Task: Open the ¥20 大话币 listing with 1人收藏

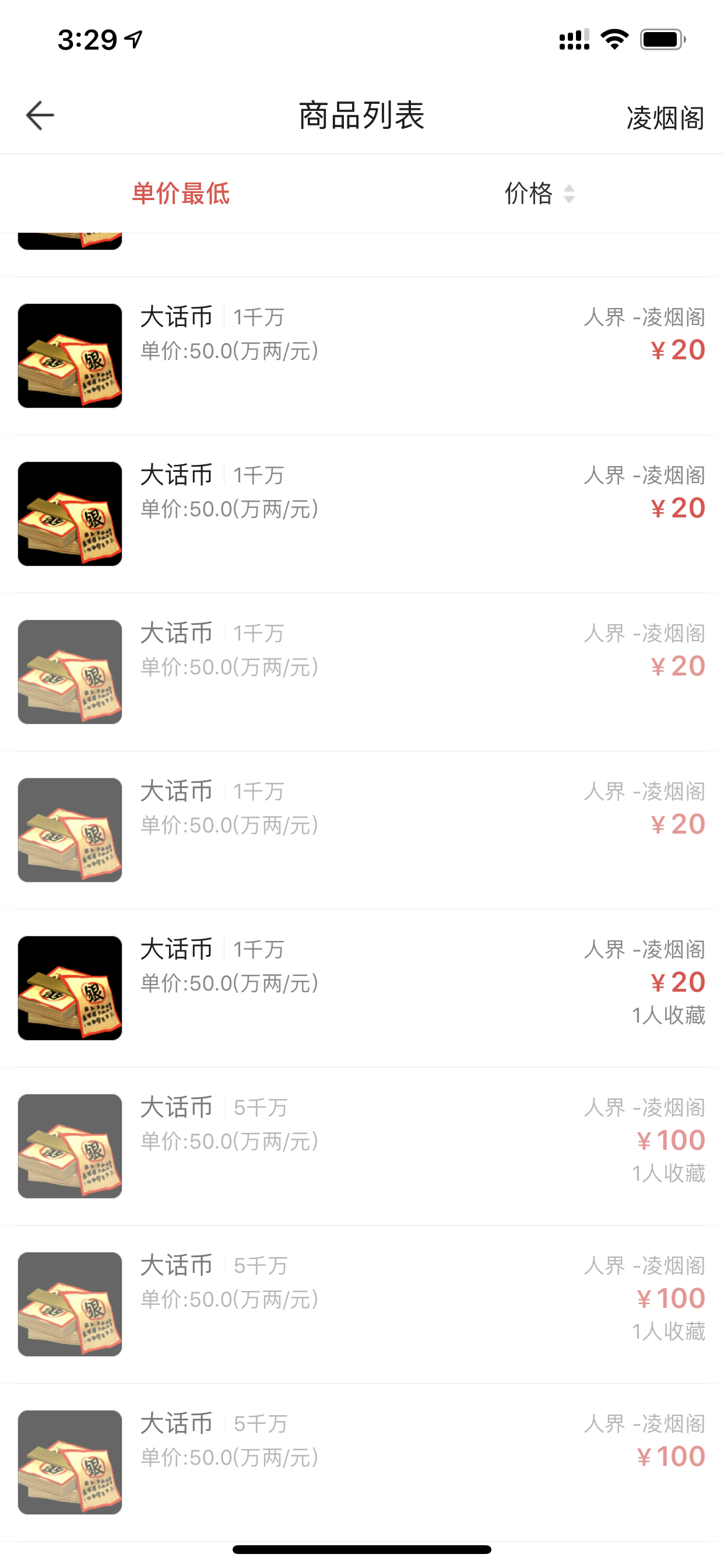Action: [x=361, y=988]
